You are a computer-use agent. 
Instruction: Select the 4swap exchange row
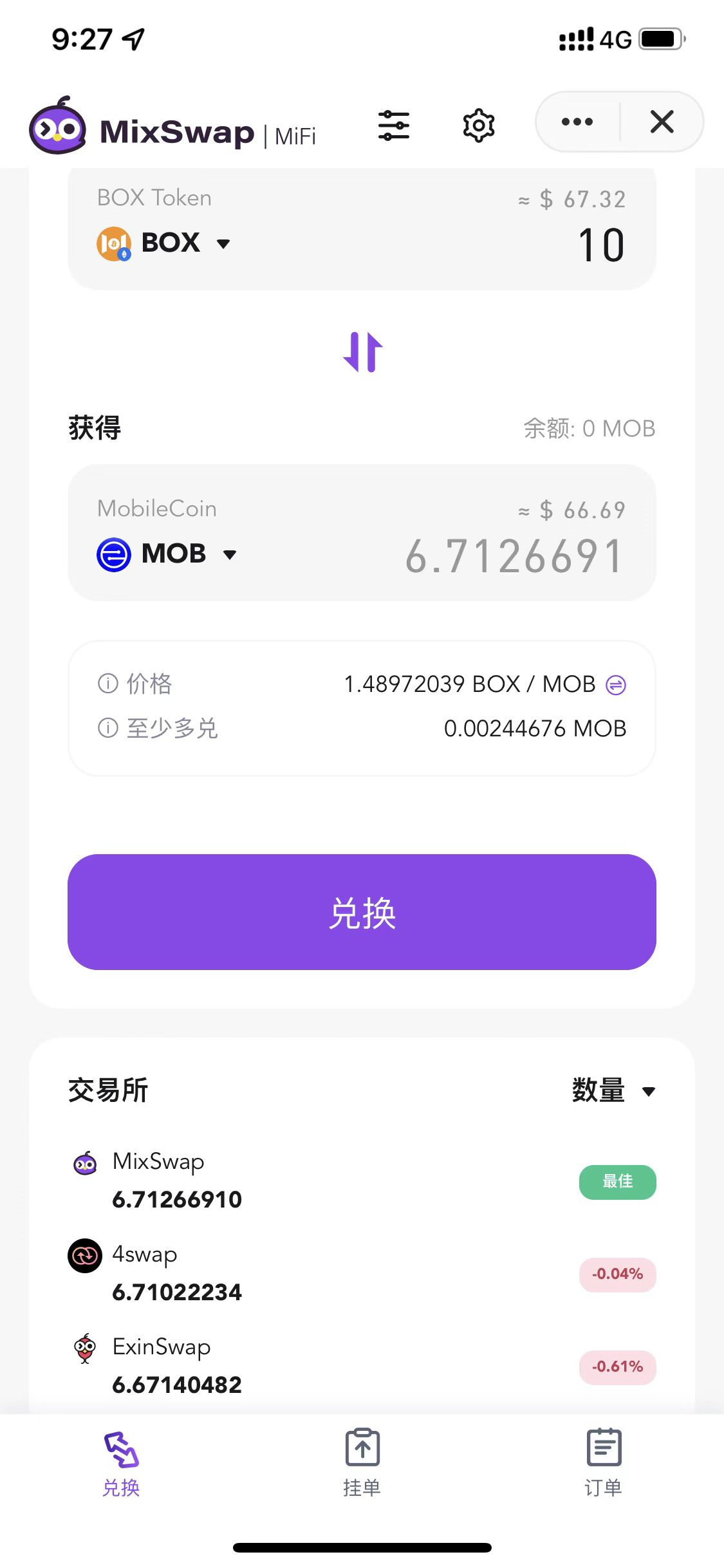point(362,1273)
